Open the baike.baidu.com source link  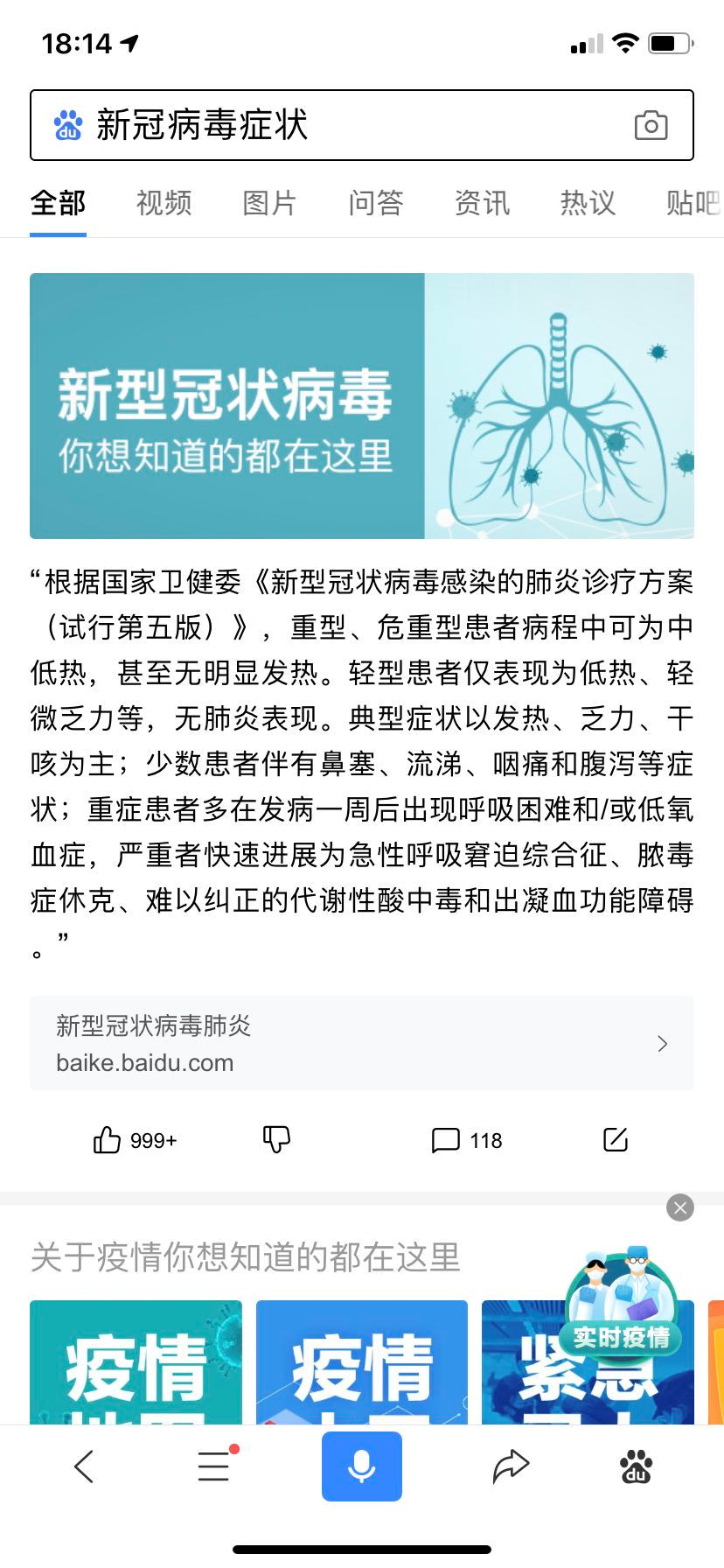(x=362, y=1043)
